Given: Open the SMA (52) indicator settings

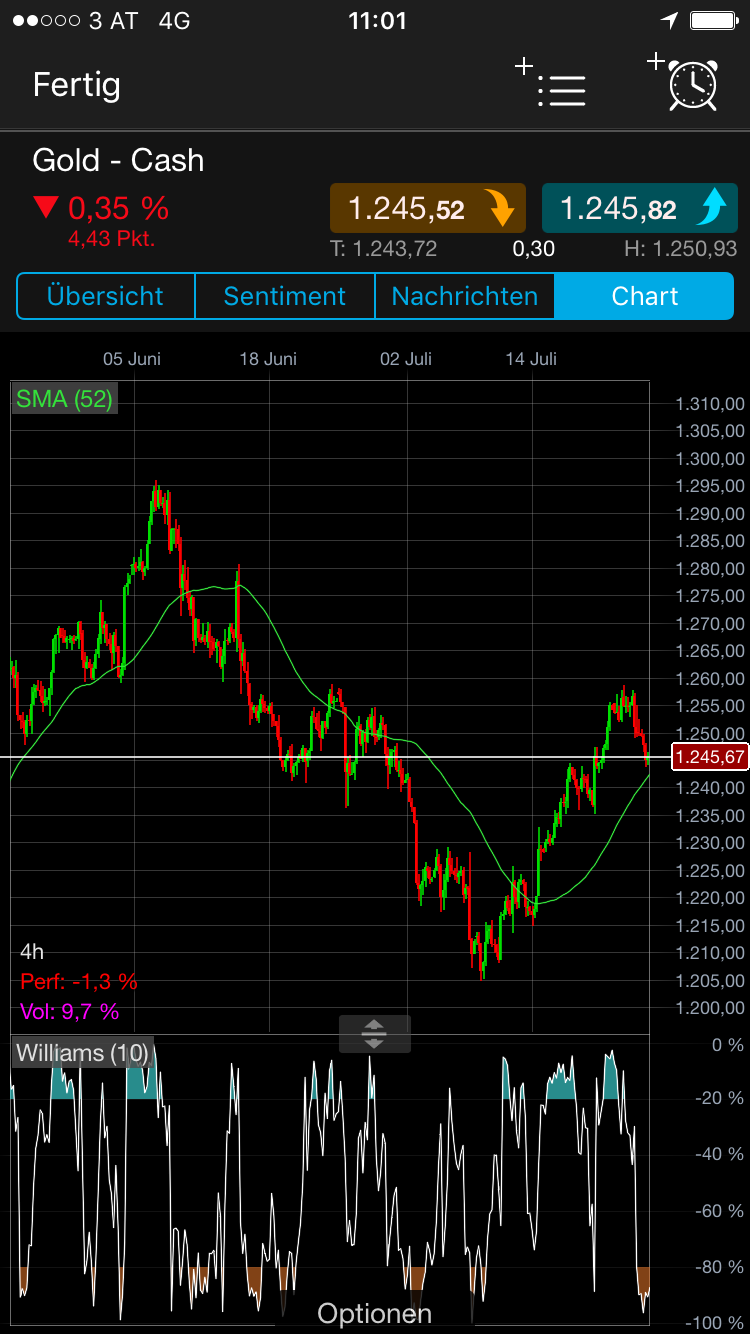Looking at the screenshot, I should [64, 400].
